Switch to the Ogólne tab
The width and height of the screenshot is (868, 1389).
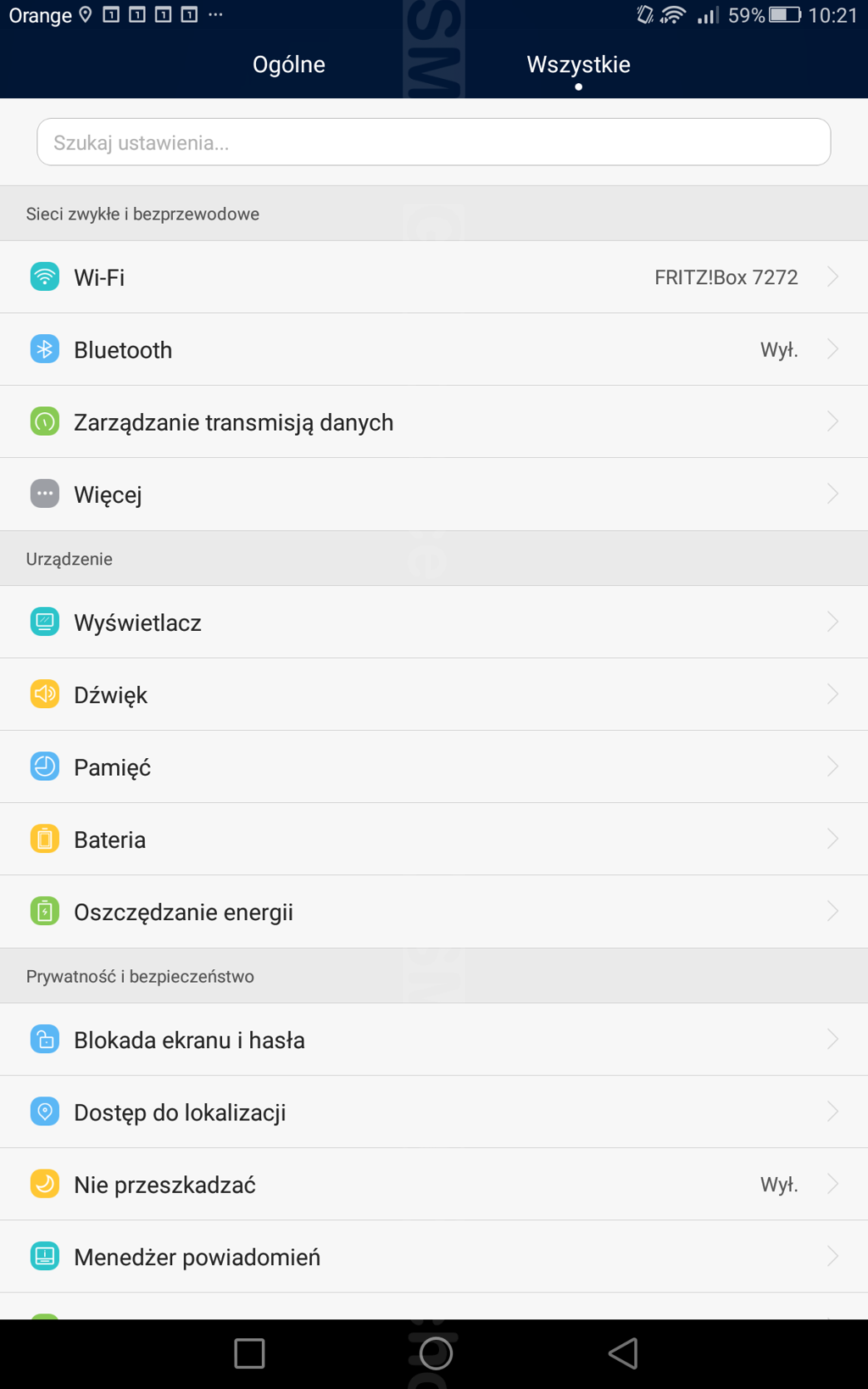pos(288,64)
